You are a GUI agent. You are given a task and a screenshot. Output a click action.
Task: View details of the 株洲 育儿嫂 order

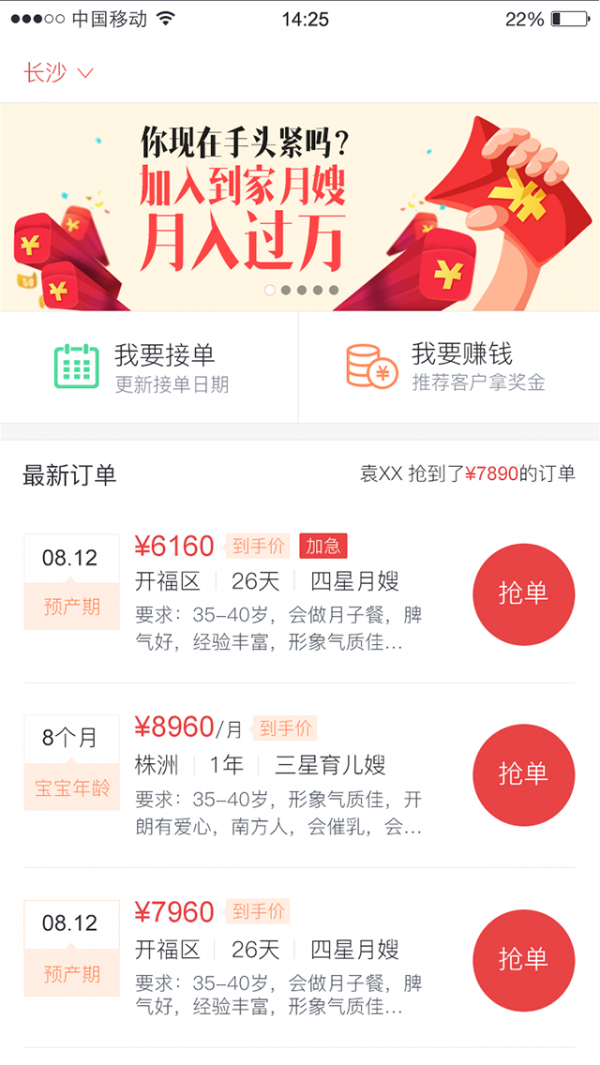[270, 775]
